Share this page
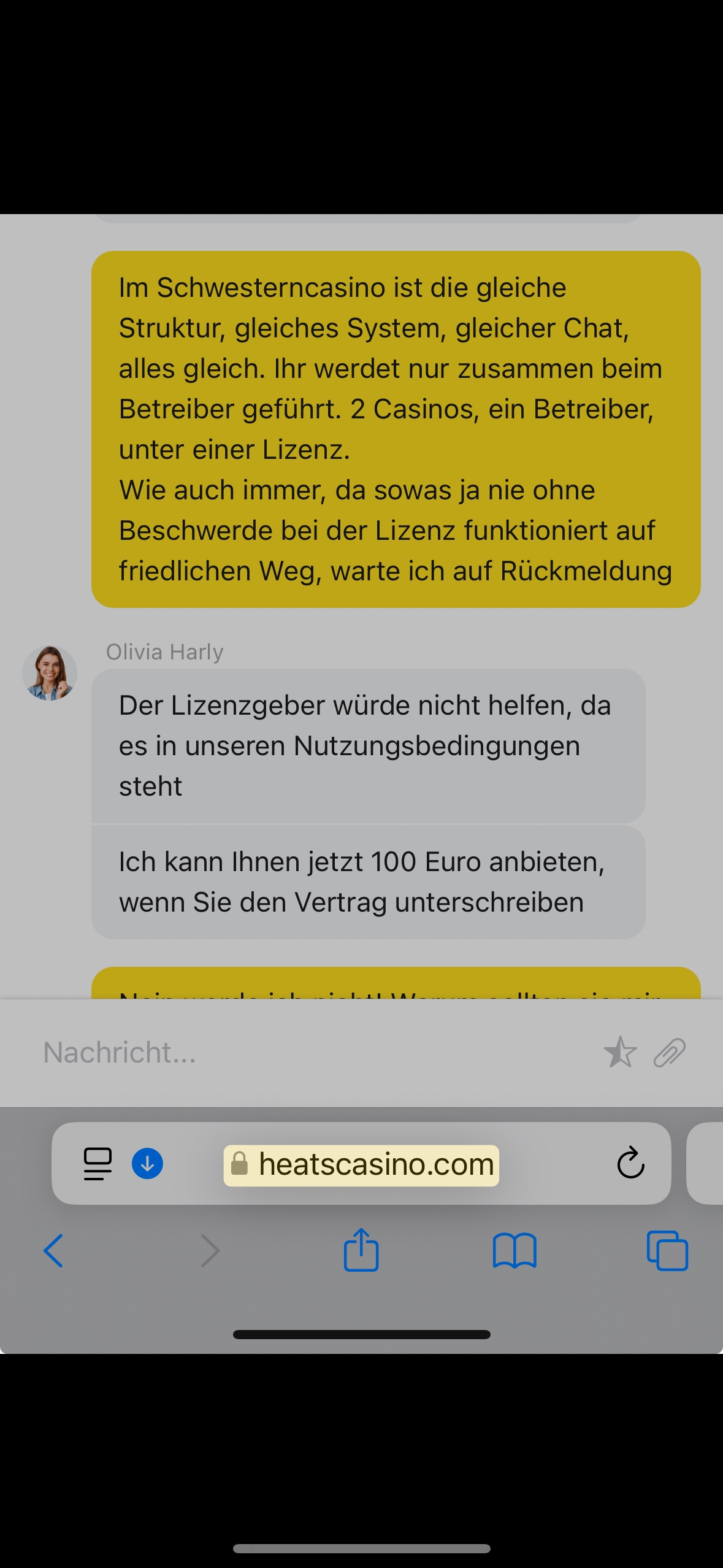723x1568 pixels. (361, 1250)
